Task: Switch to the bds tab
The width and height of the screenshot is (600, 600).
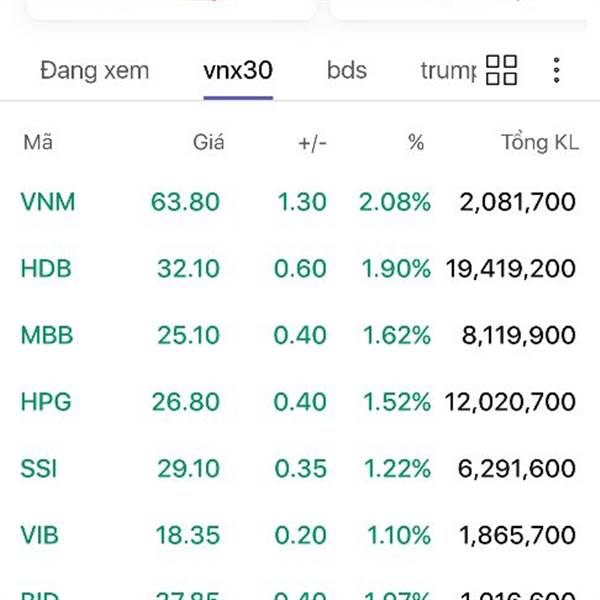Action: pos(346,71)
